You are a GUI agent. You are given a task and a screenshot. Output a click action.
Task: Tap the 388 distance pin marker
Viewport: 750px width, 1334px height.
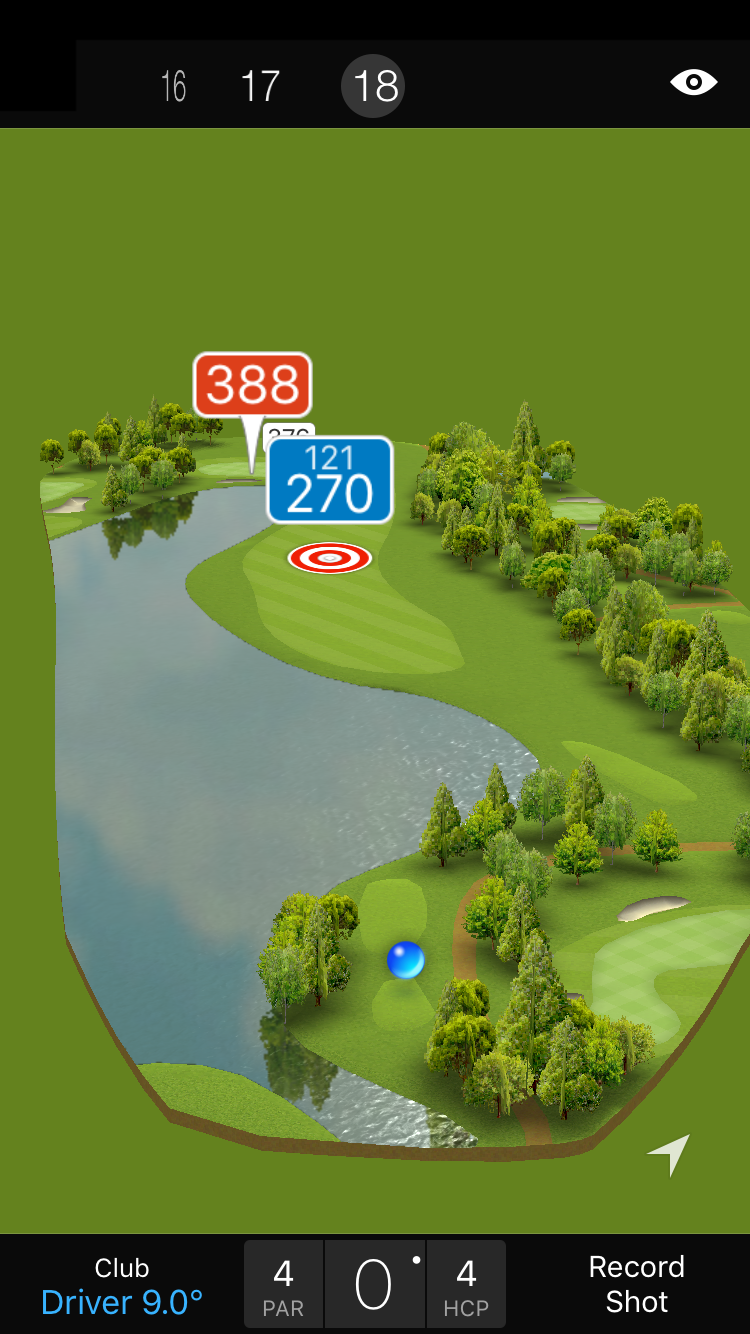click(252, 385)
